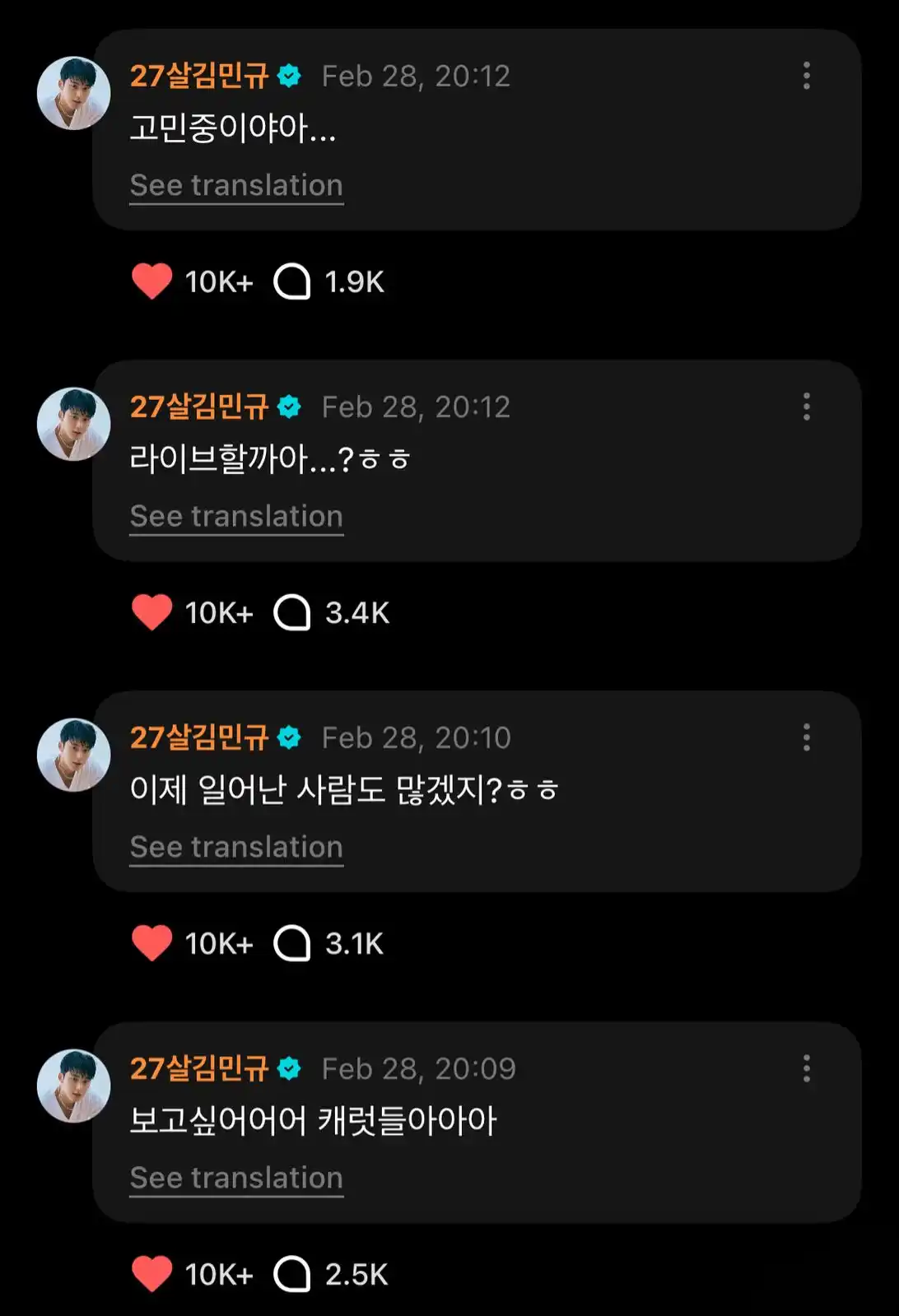The image size is (899, 1316).
Task: Open profile picture on the 20:09 post
Action: tap(74, 1086)
